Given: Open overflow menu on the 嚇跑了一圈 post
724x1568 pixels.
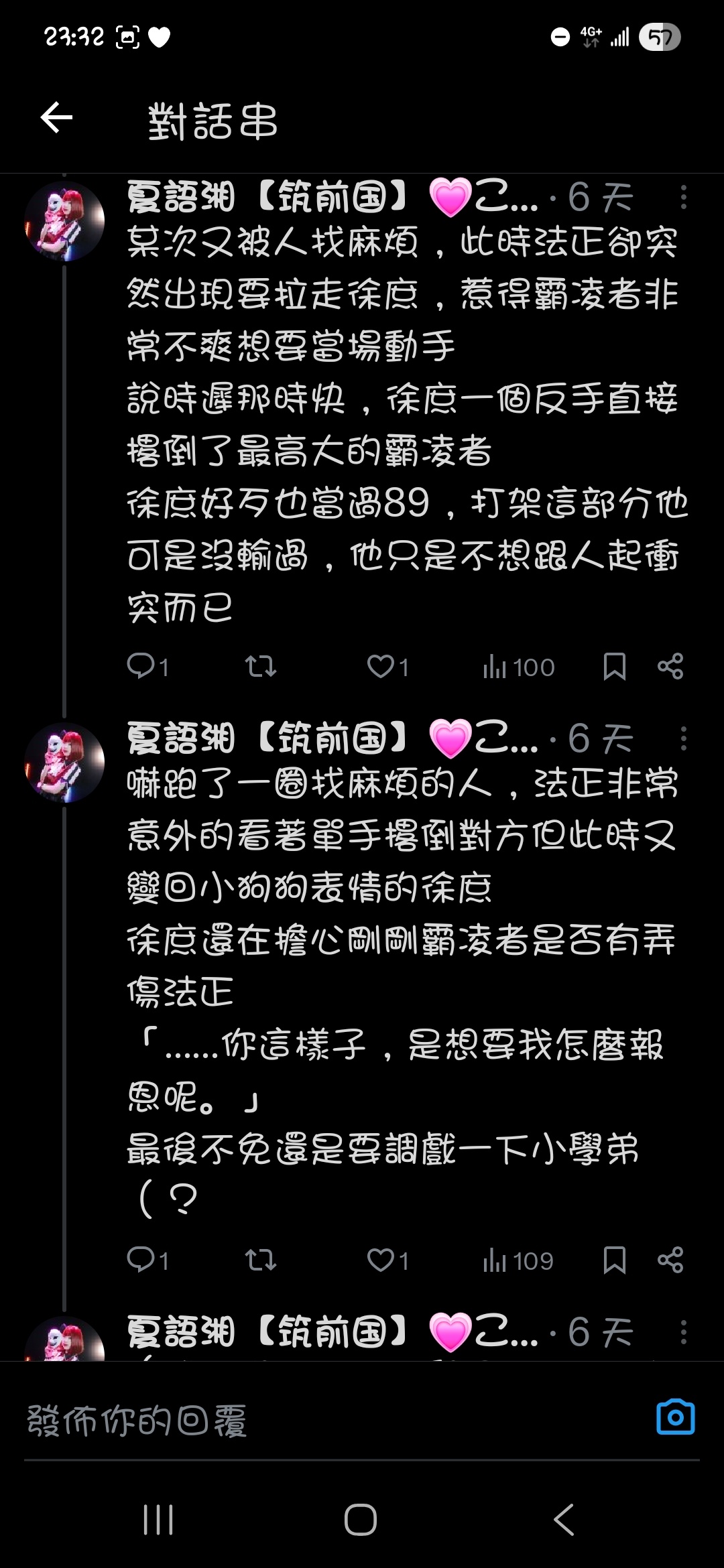Looking at the screenshot, I should coord(683,738).
